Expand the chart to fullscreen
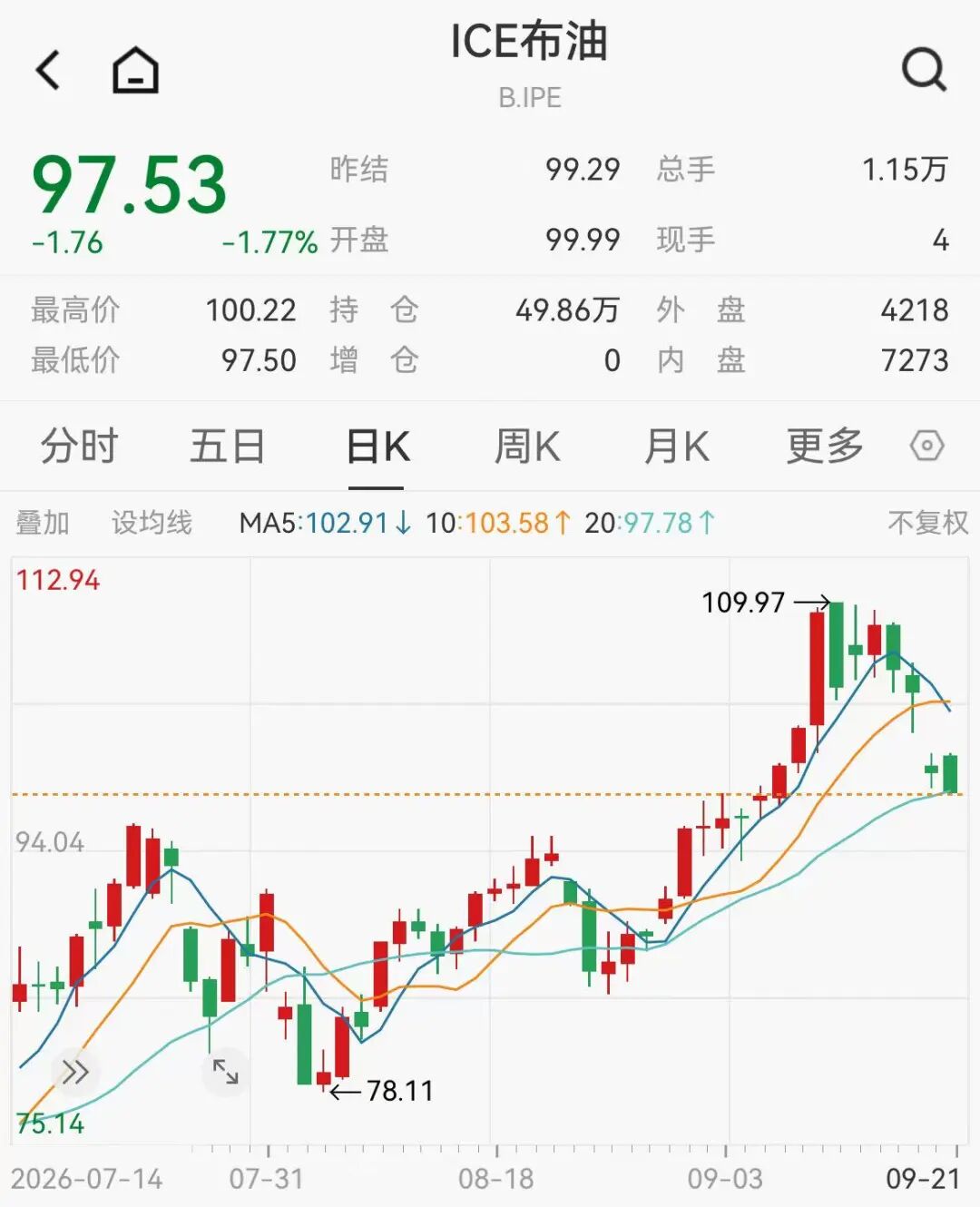Viewport: 980px width, 1207px height. click(225, 1072)
